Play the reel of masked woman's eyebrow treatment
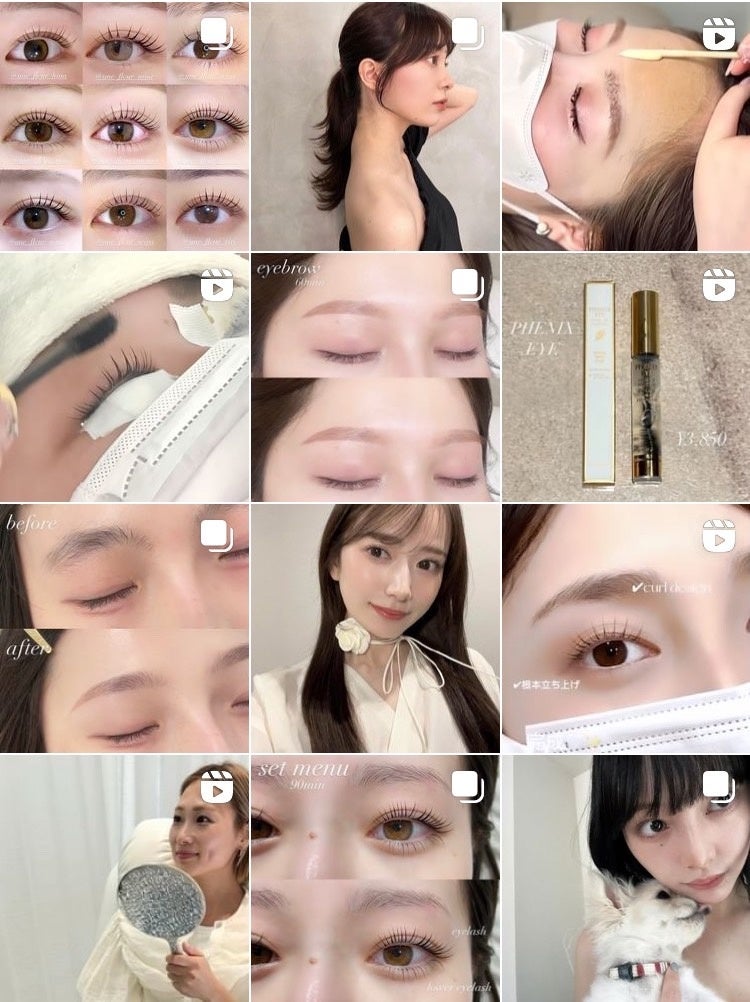 click(626, 125)
